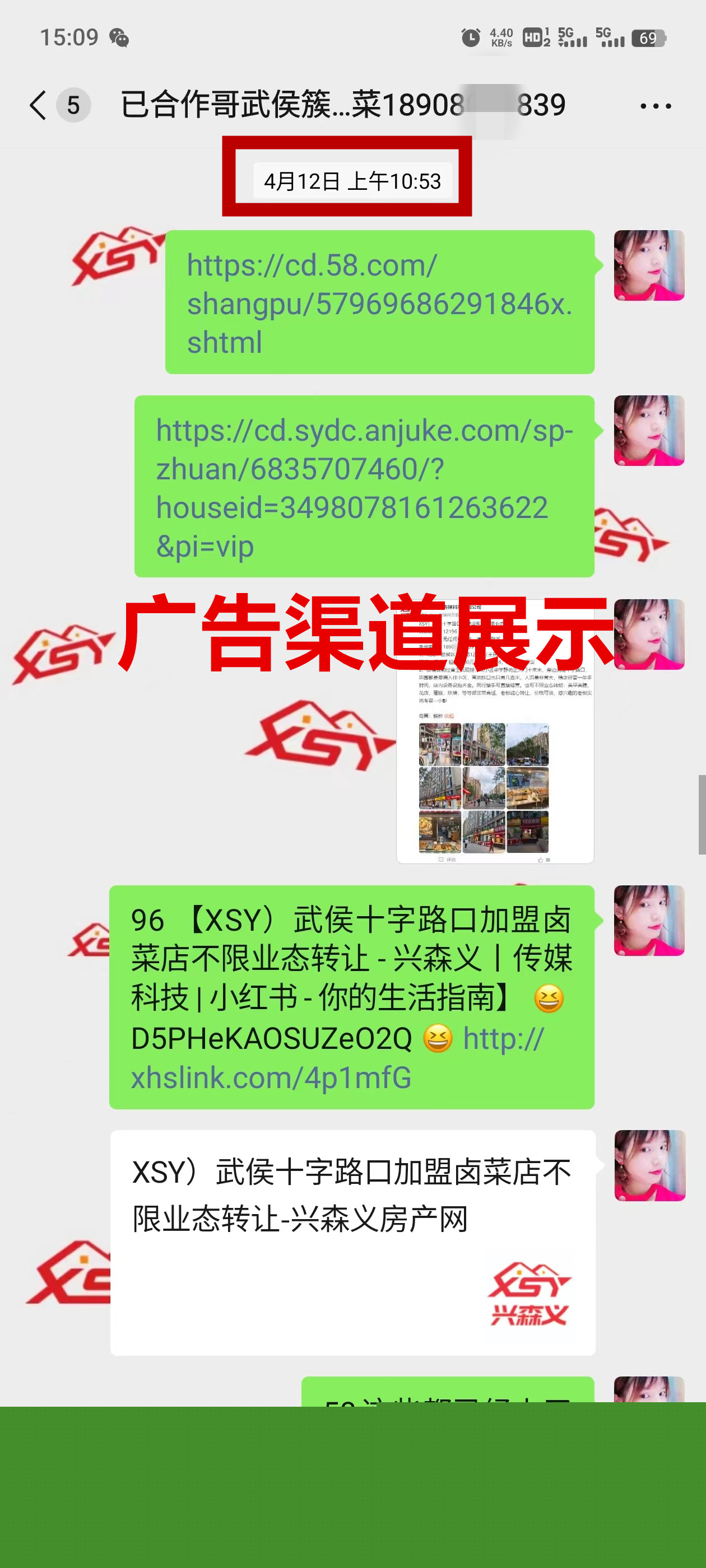Go back to the chat list
Image resolution: width=706 pixels, height=1568 pixels.
tap(38, 105)
